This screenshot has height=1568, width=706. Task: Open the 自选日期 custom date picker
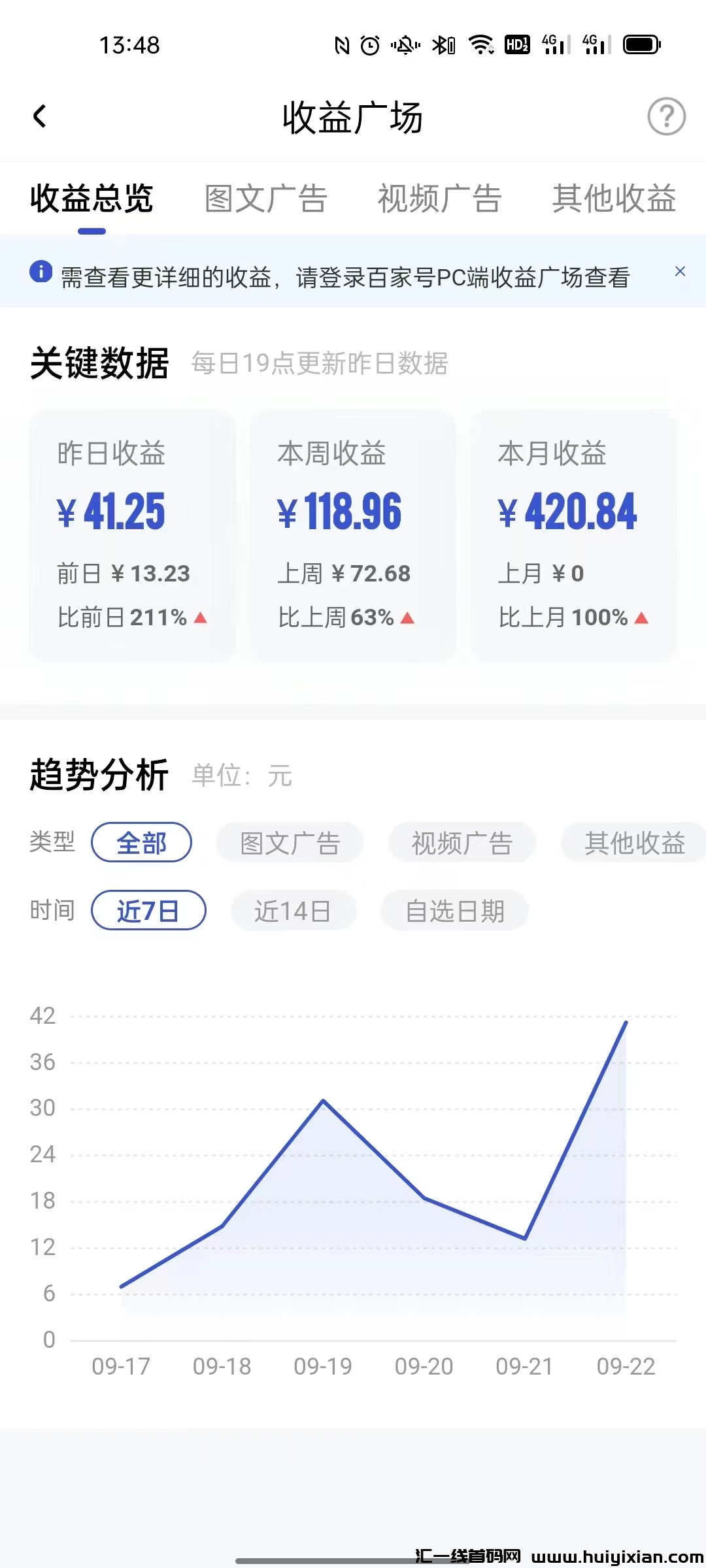point(454,911)
